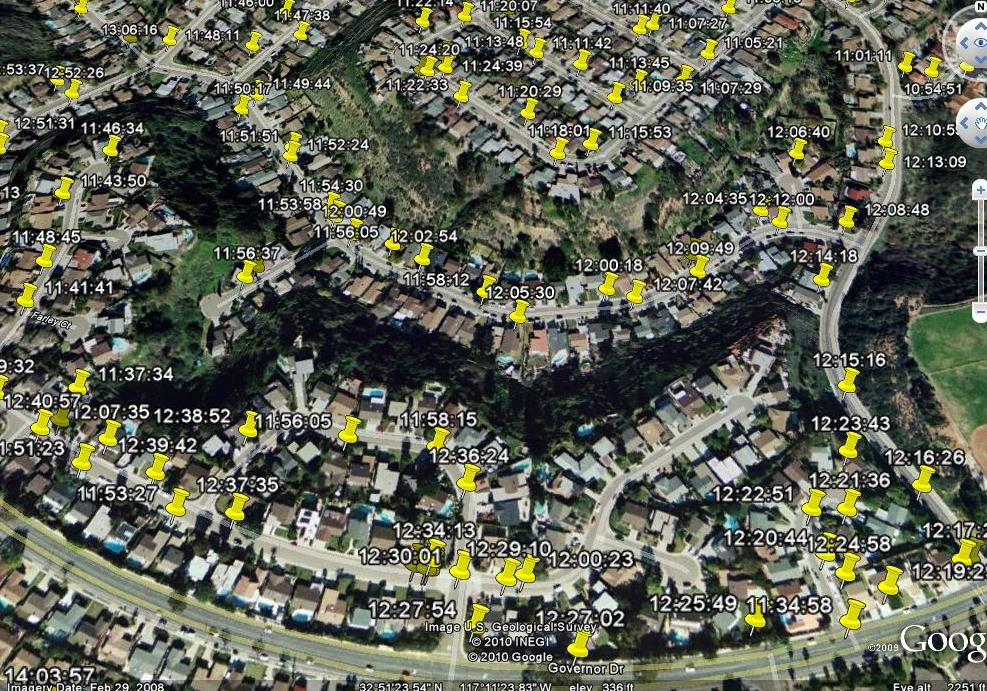Select the 12:06:40 placemark pin
This screenshot has height=691, width=987.
(797, 150)
